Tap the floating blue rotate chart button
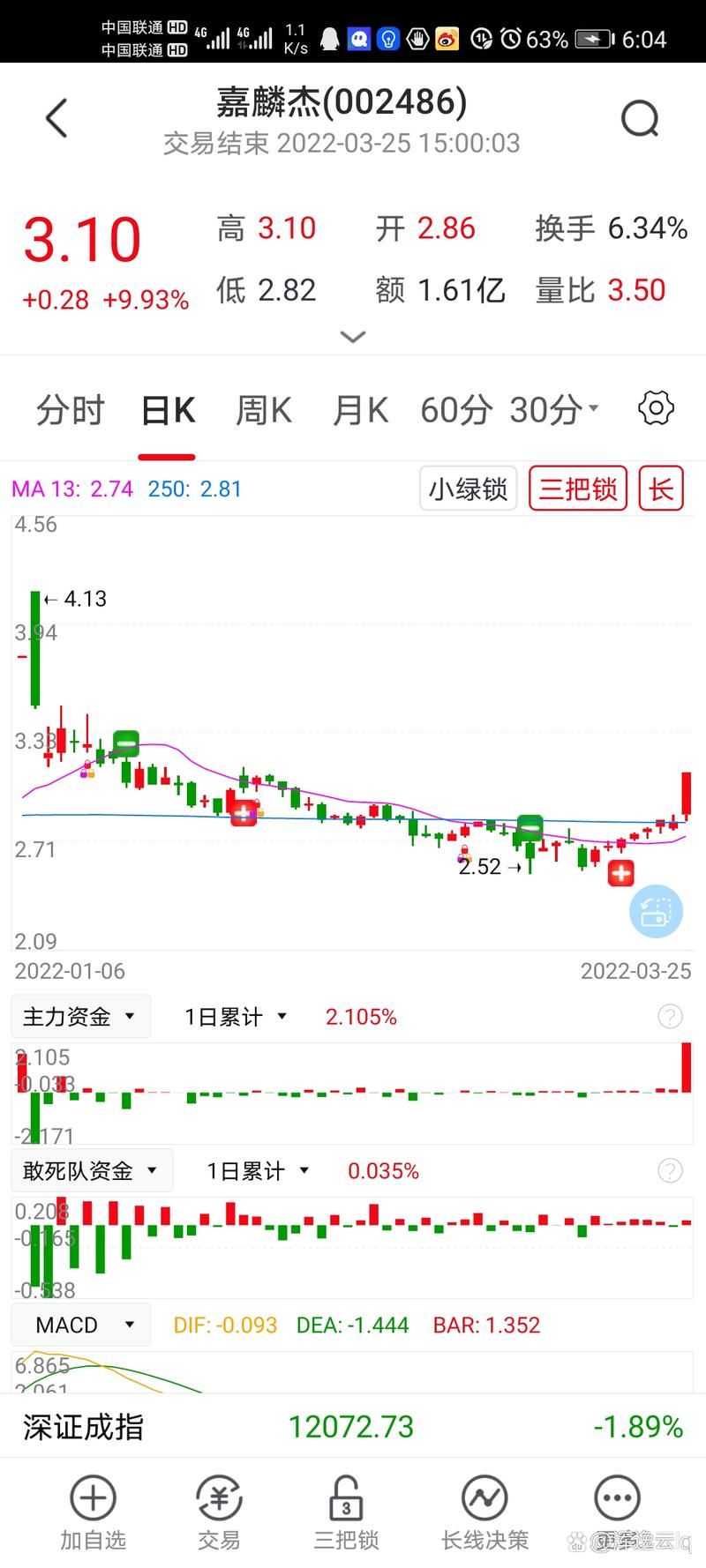This screenshot has width=706, height=1568. click(x=656, y=911)
